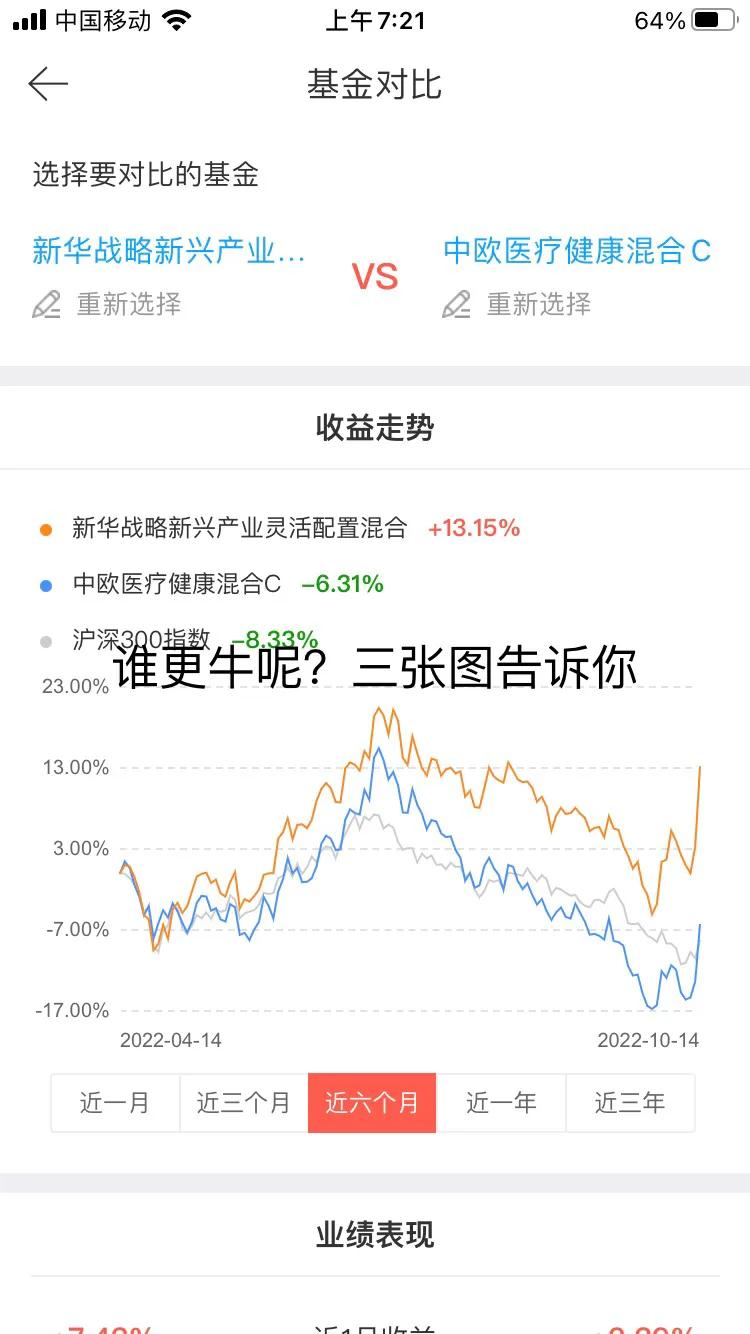Select the 近一年 time range tab
The width and height of the screenshot is (750, 1334).
coord(501,1103)
